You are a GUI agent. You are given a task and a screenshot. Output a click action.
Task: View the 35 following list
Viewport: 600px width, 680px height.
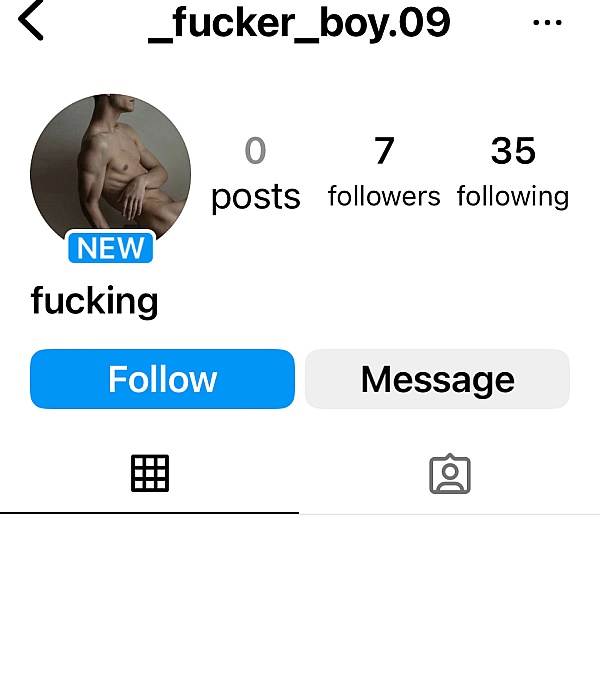click(512, 172)
